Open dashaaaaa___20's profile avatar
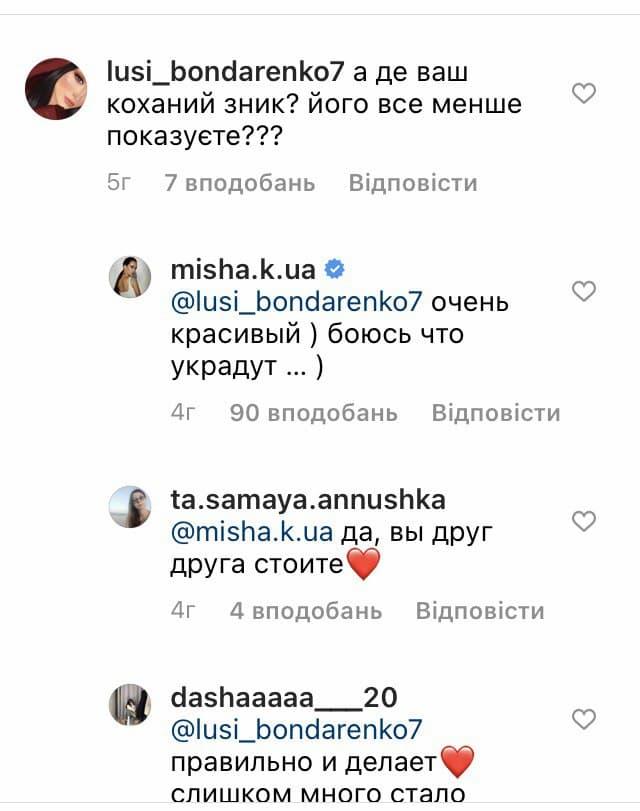Image resolution: width=640 pixels, height=811 pixels. click(129, 705)
